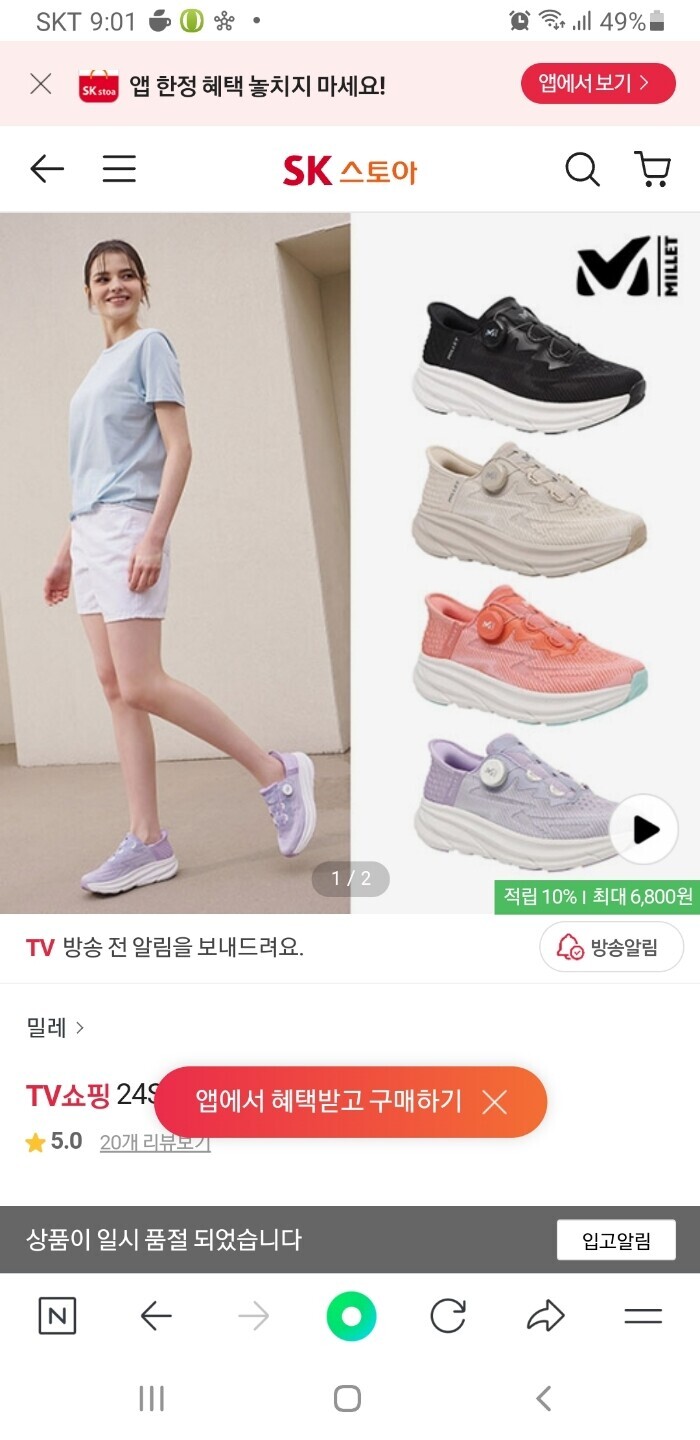Screen dimensions: 700x1440
Task: Close the app purchase popup
Action: 495,1102
